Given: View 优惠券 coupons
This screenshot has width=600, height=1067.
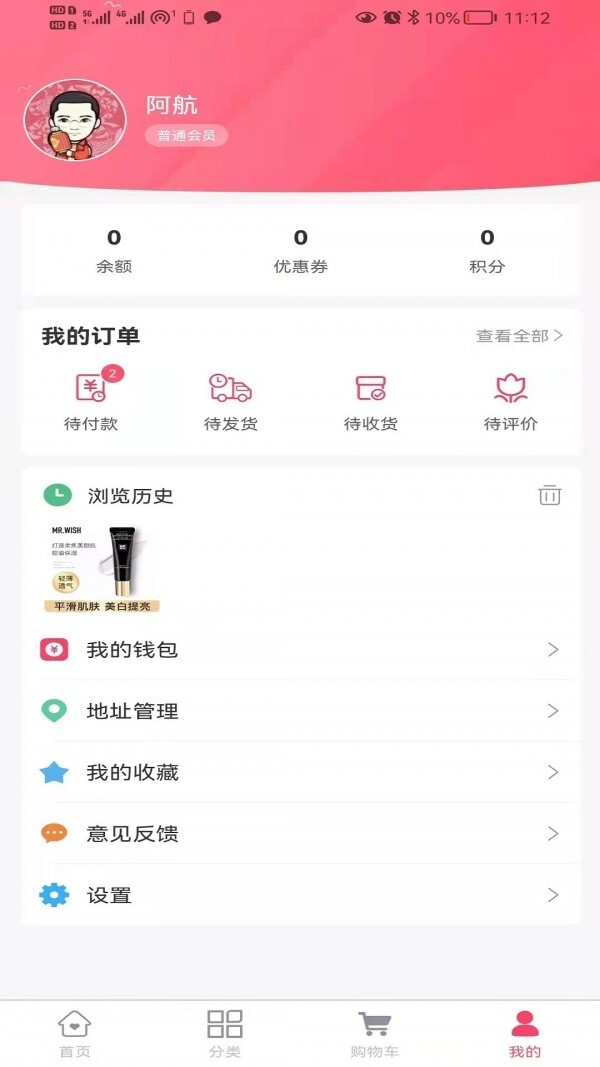Looking at the screenshot, I should tap(301, 250).
